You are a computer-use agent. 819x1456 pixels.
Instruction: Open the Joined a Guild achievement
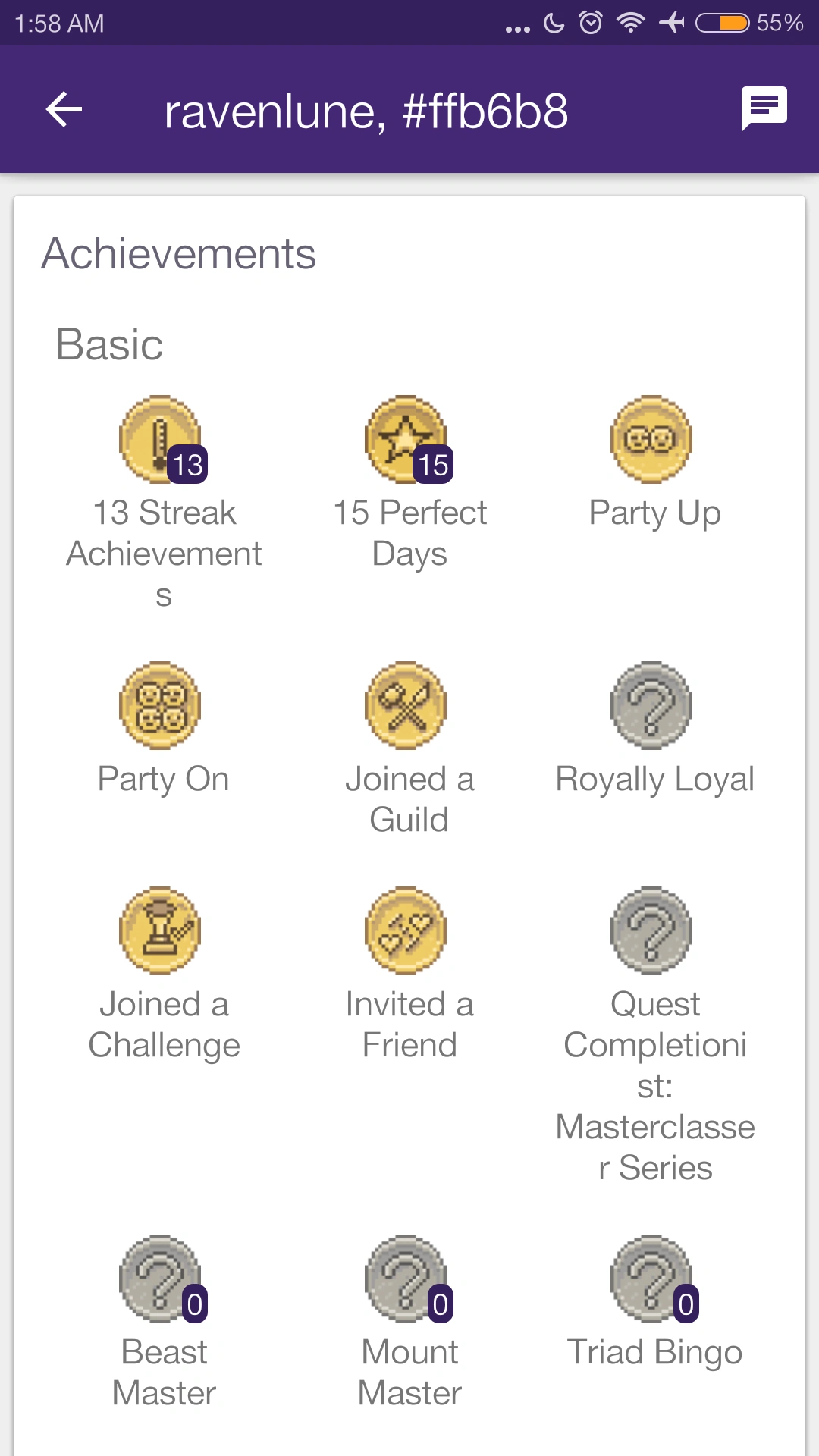[407, 706]
